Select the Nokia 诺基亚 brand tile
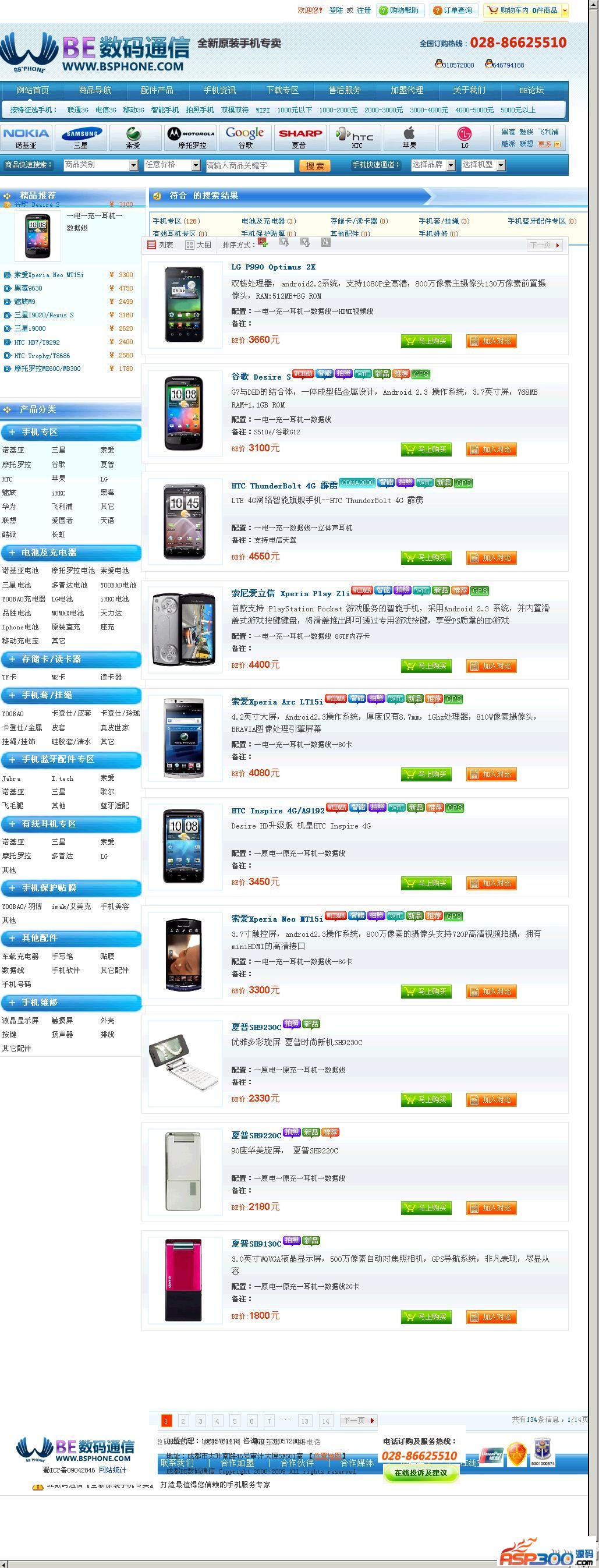Image resolution: width=599 pixels, height=1568 pixels. point(26,138)
